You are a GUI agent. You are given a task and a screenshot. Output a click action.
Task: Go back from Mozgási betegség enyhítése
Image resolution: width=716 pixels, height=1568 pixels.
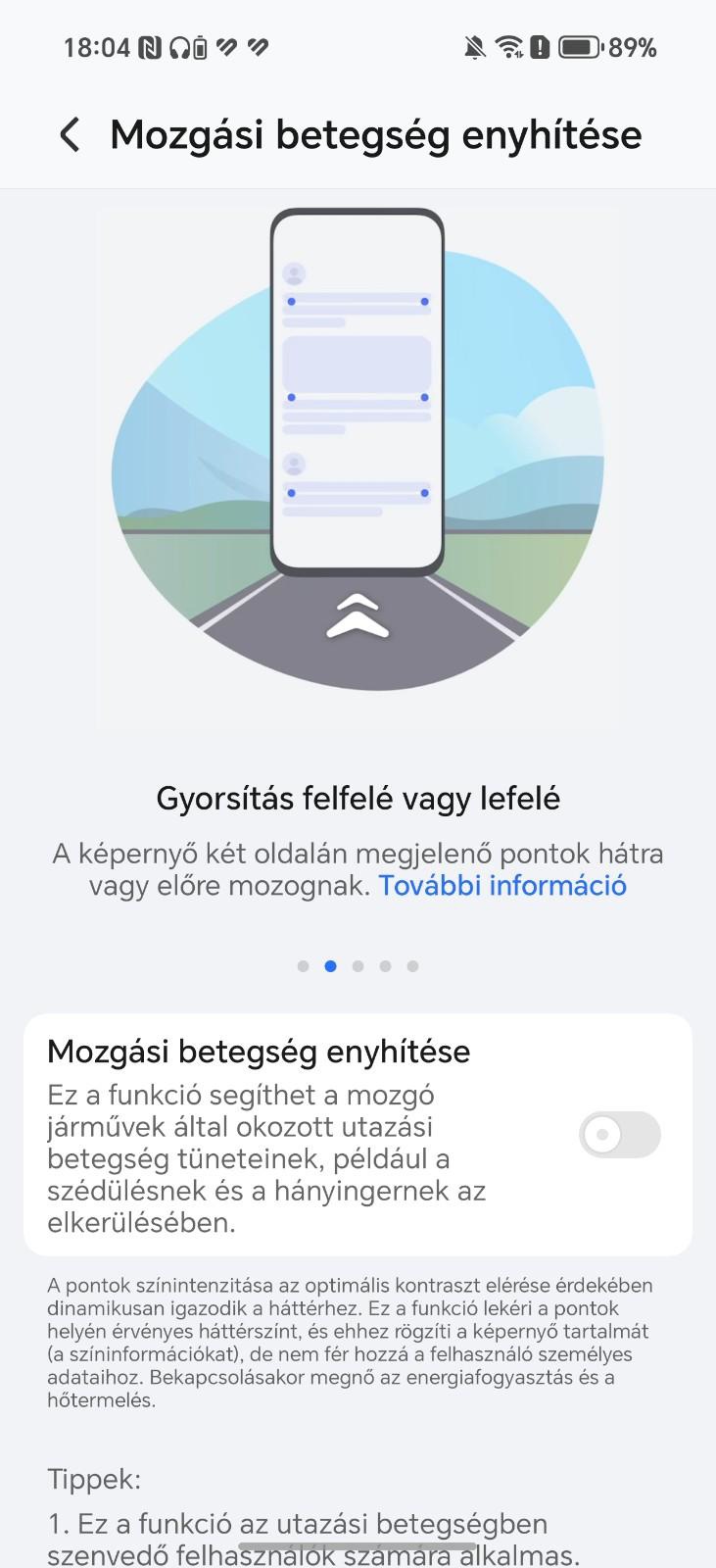tap(70, 134)
